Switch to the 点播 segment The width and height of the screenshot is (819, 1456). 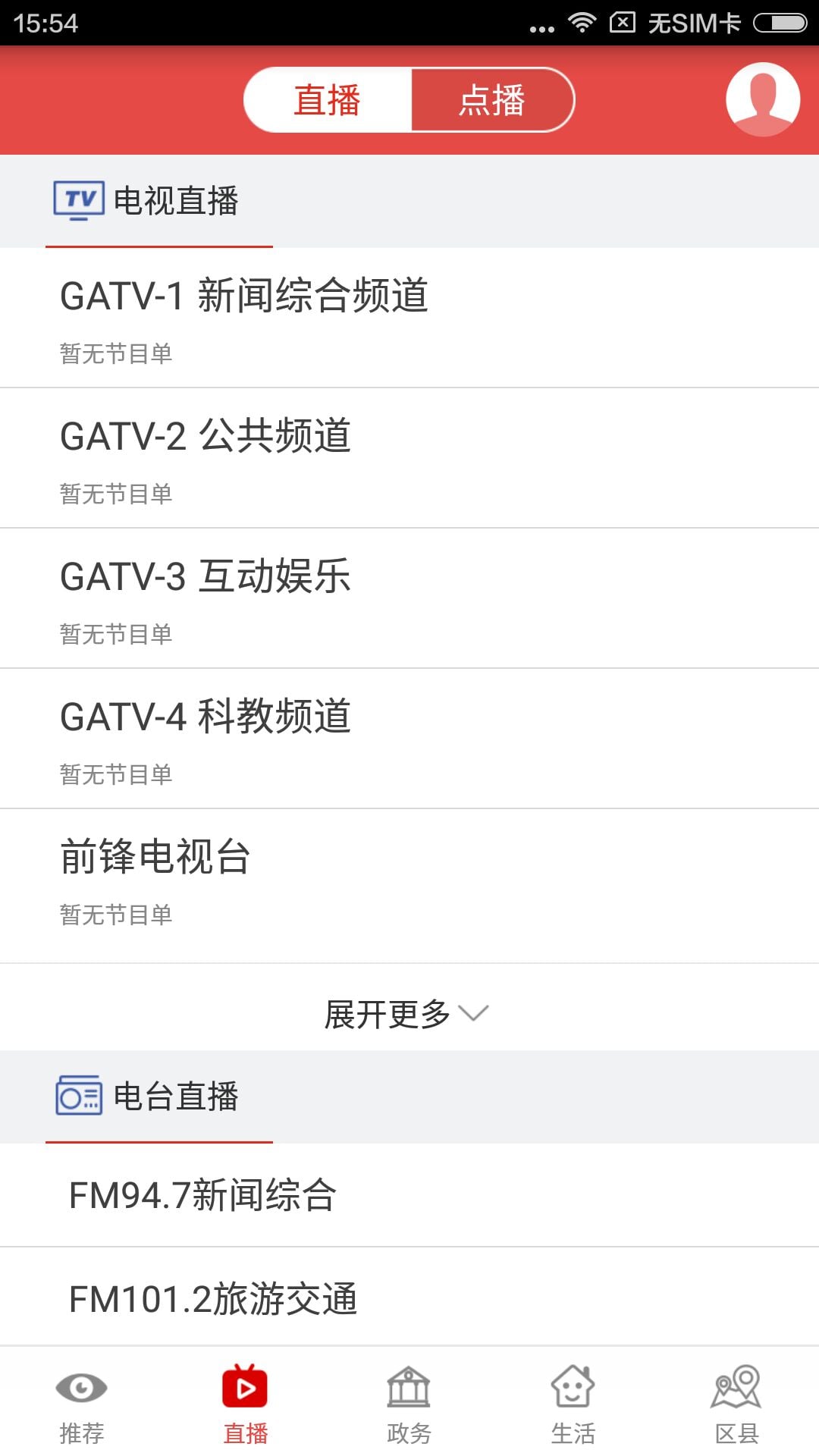coord(492,100)
